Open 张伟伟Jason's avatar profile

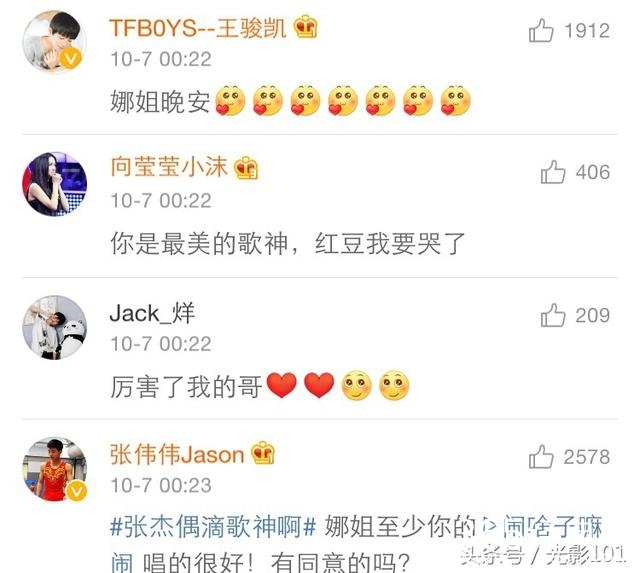[54, 468]
